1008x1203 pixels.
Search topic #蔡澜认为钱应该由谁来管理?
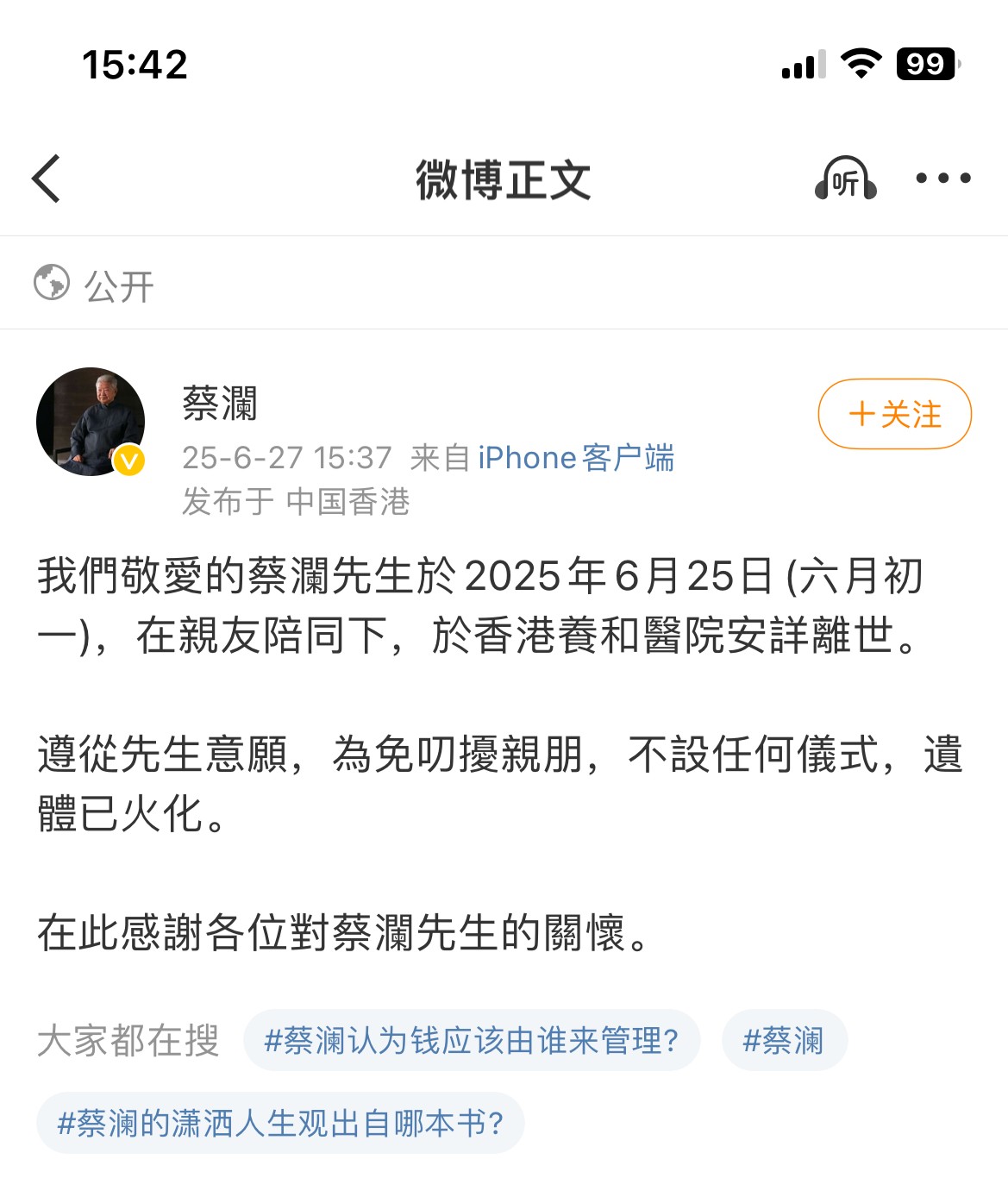coord(471,1040)
